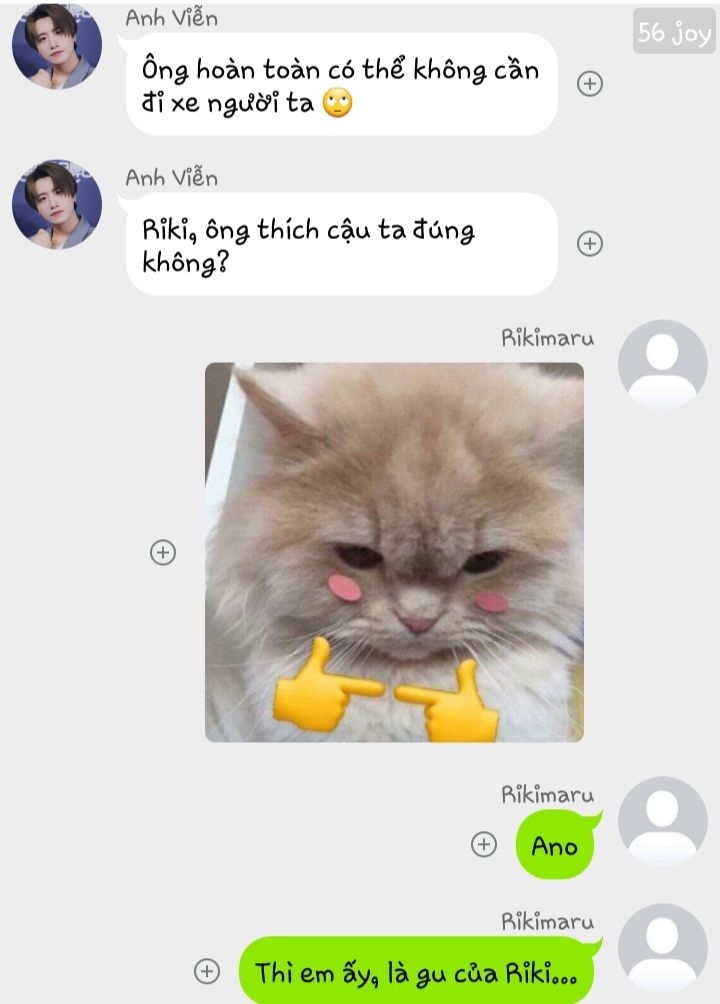The image size is (720, 1004).
Task: Open Rikimaru's avatar beside the cat picture
Action: pos(662,365)
